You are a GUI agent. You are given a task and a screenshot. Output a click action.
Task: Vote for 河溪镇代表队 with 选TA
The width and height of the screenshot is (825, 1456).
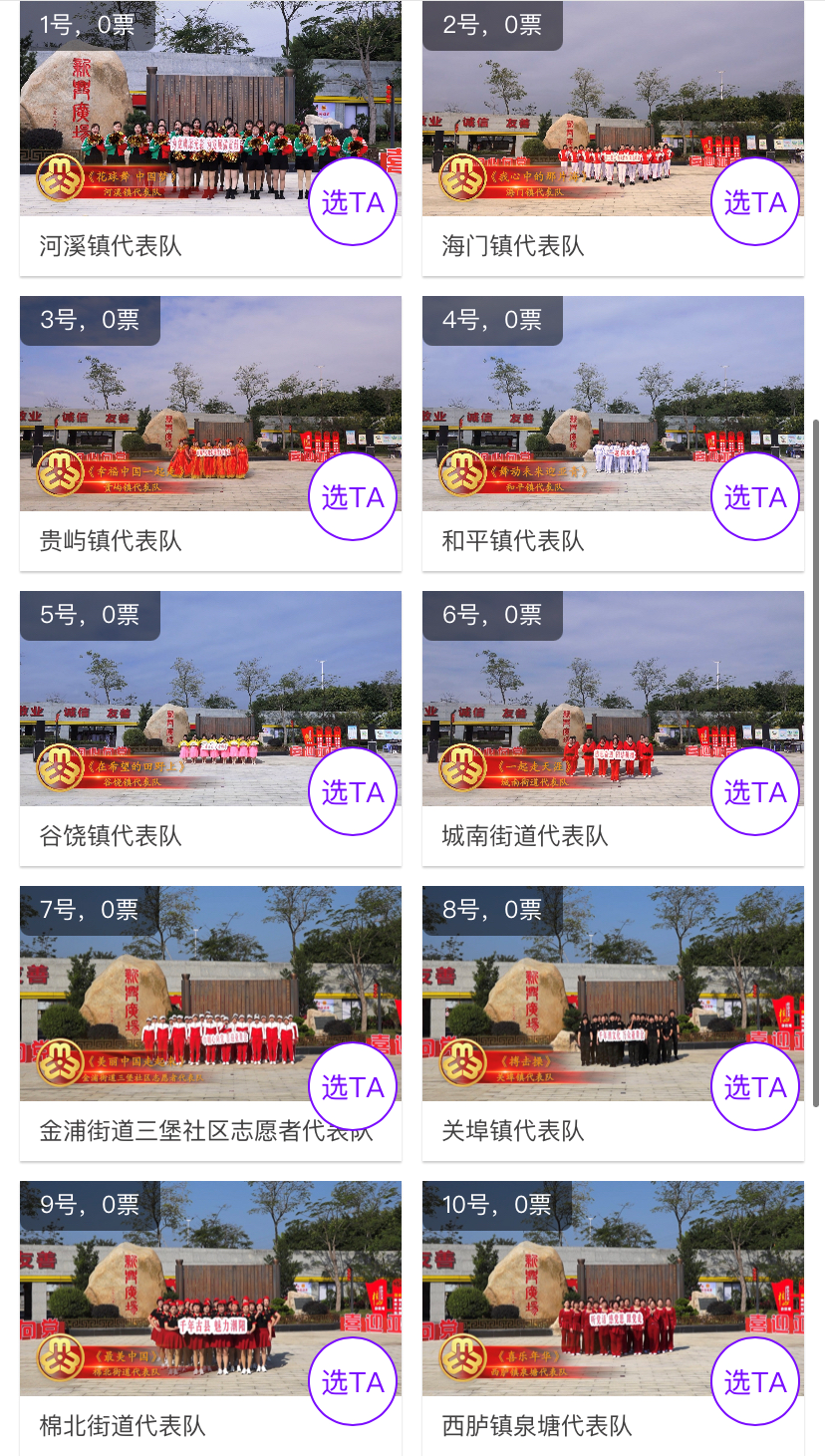point(353,202)
